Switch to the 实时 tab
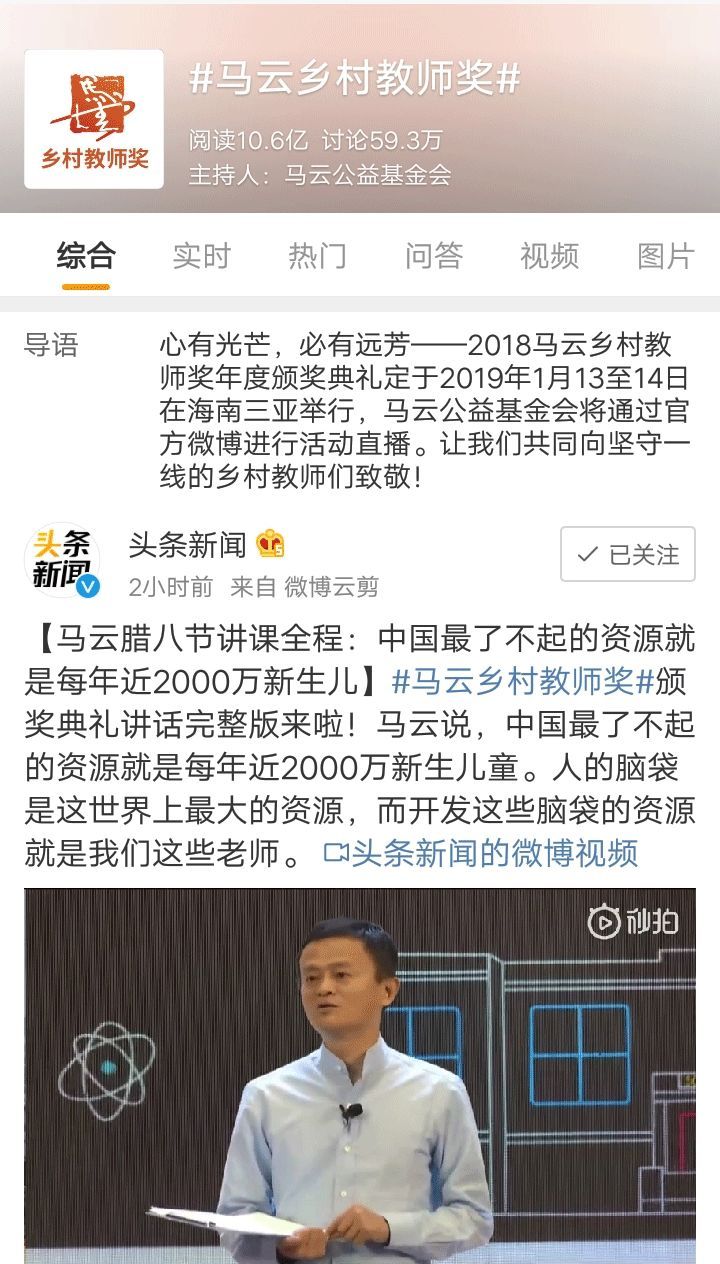 tap(201, 256)
